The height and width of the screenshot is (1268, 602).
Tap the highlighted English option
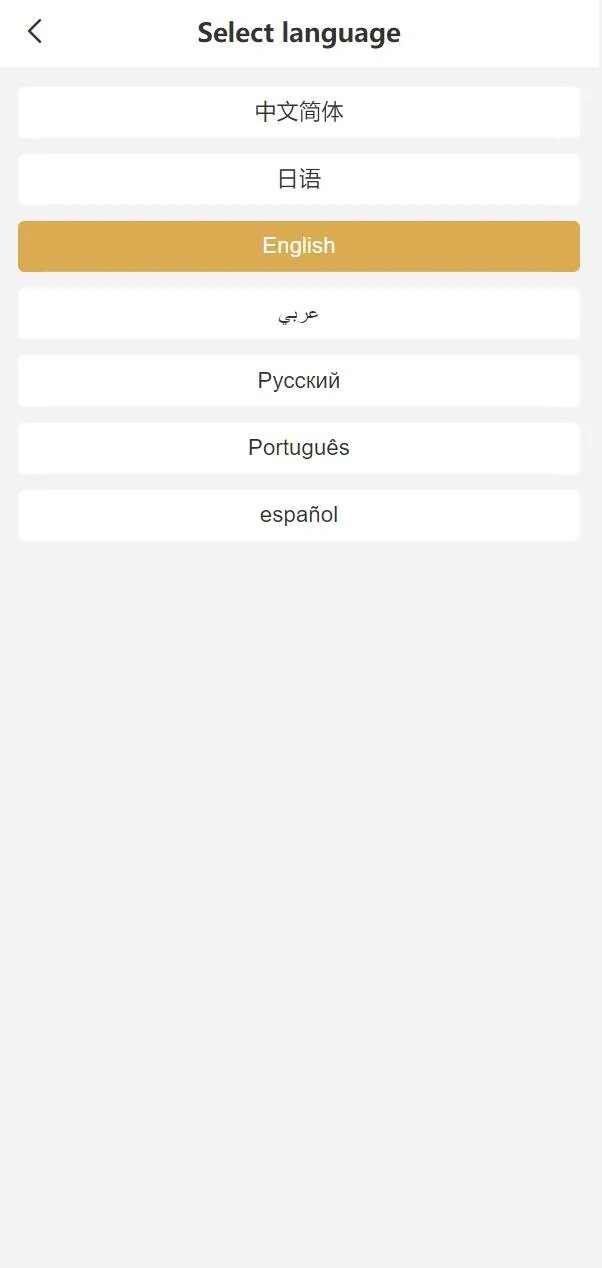point(299,246)
